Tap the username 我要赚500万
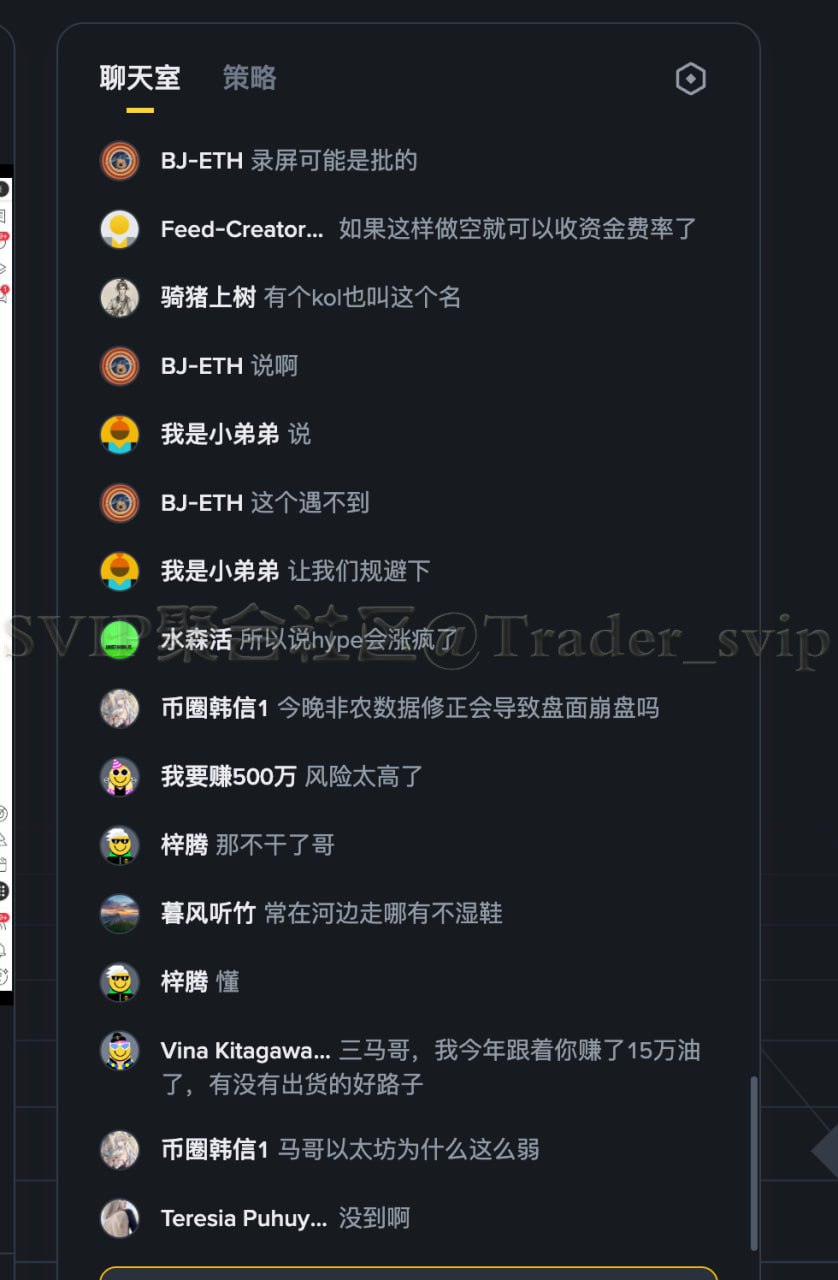Image resolution: width=838 pixels, height=1280 pixels. tap(229, 776)
